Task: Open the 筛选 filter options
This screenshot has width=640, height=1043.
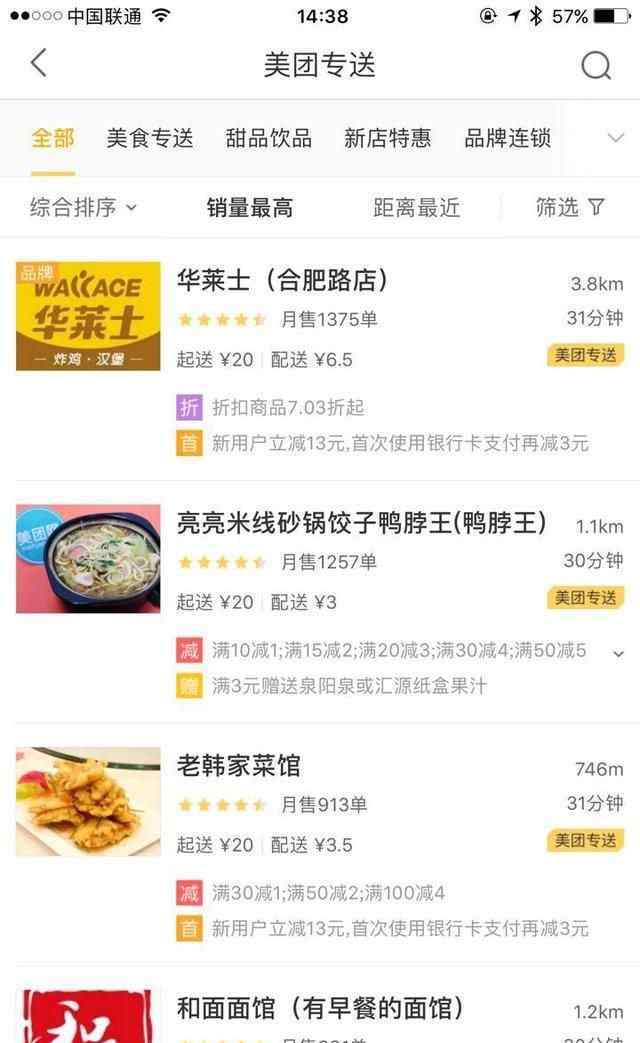Action: (x=570, y=207)
